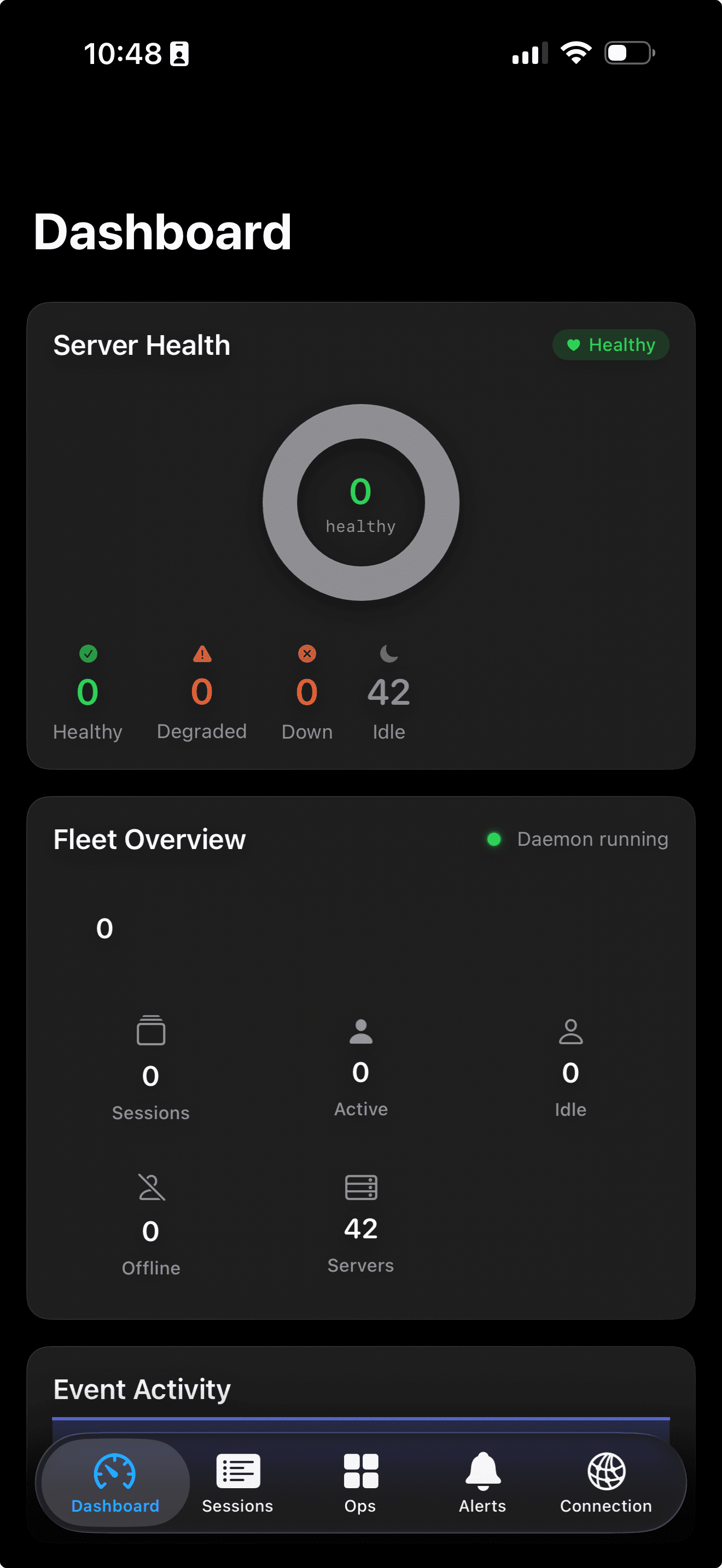Screen dimensions: 722x1568
Task: Tap the Idle user outline icon
Action: [x=570, y=1031]
